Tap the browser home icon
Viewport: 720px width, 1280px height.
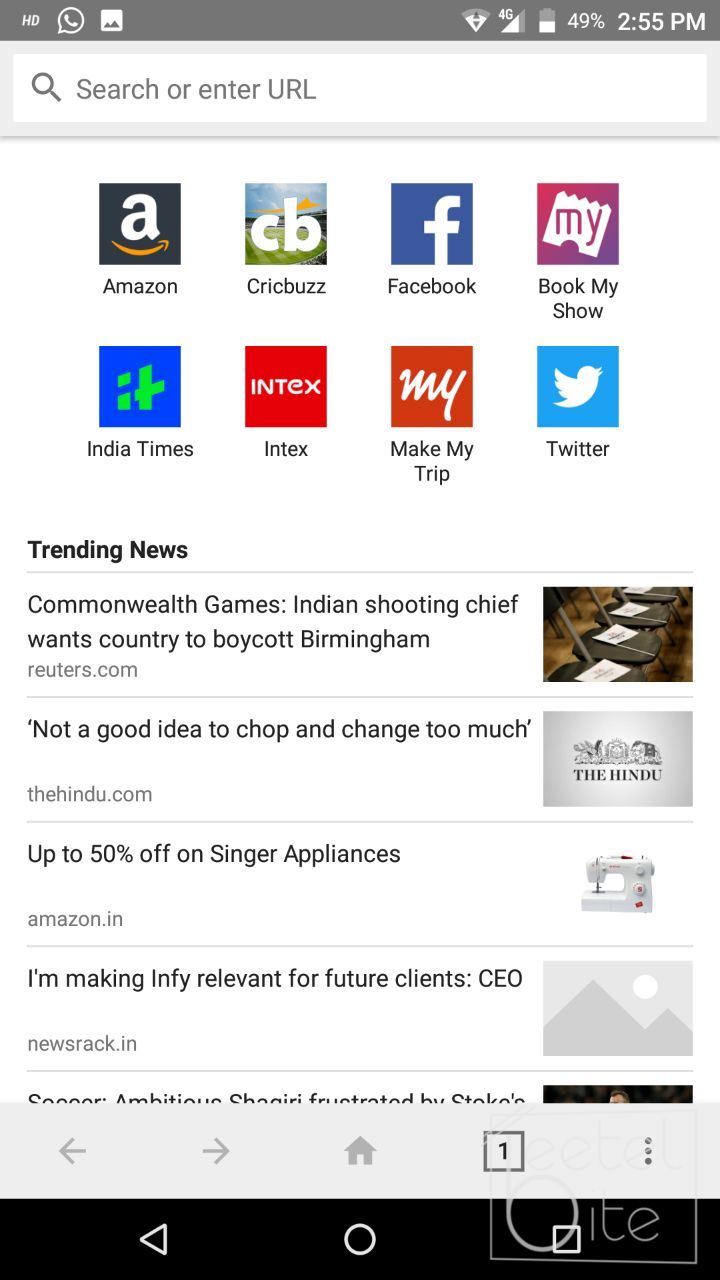coord(360,1152)
